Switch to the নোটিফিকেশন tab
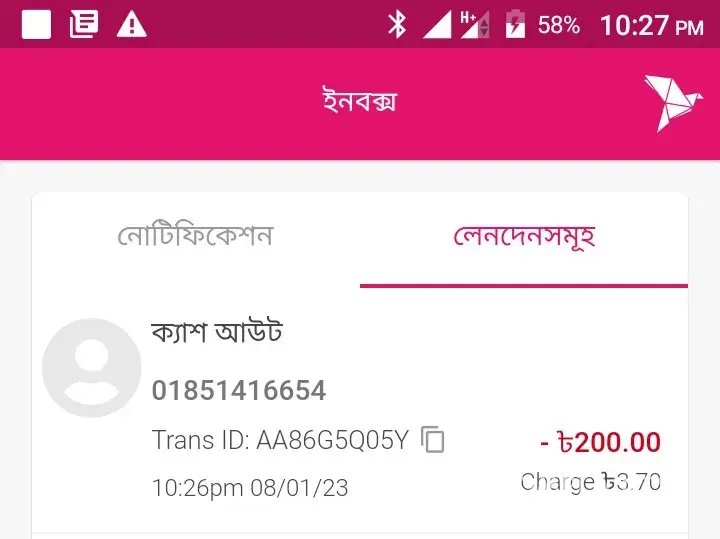Screen dimensions: 720x539 196,238
